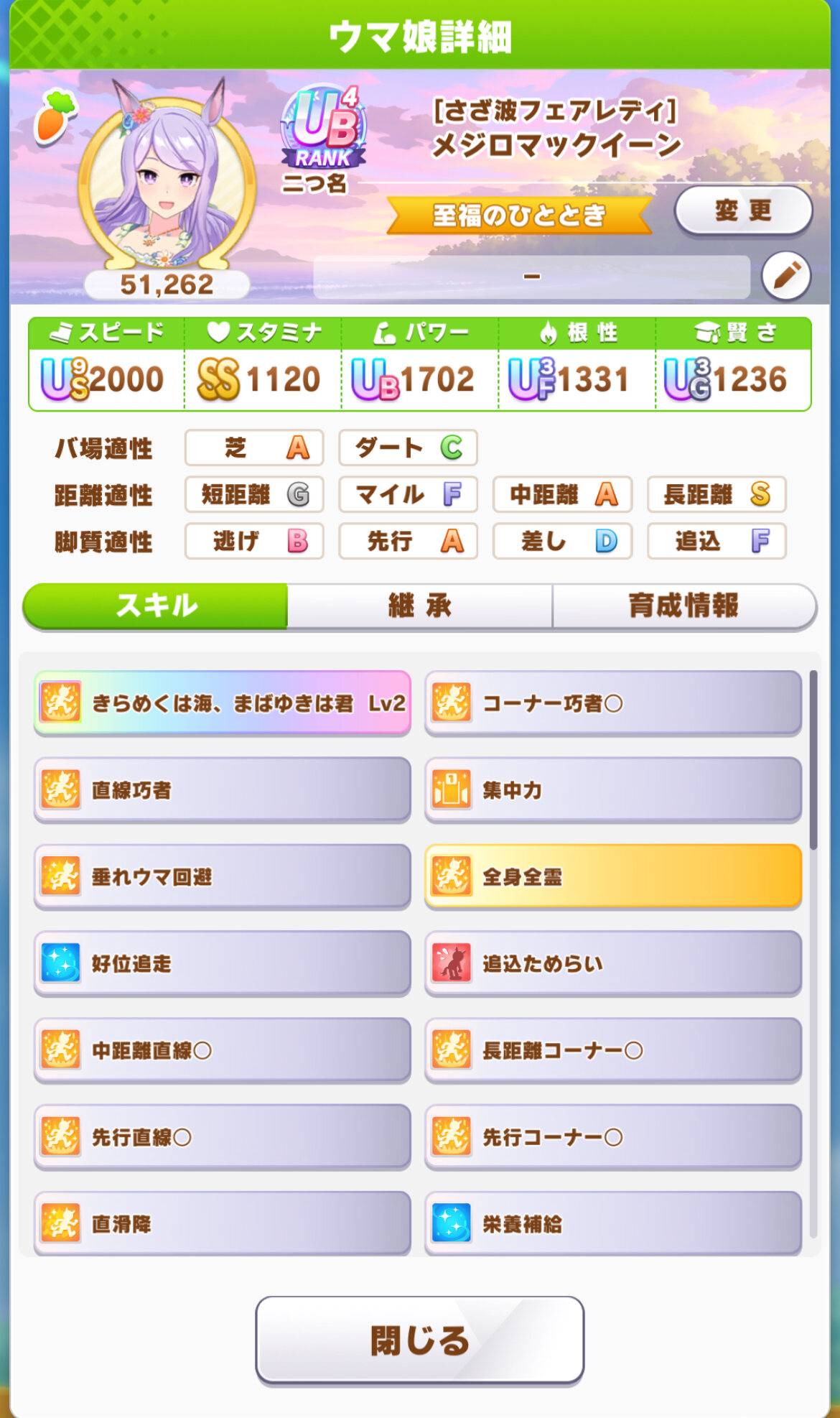Open the 直線巧者 skill
This screenshot has height=1418, width=840.
point(223,789)
